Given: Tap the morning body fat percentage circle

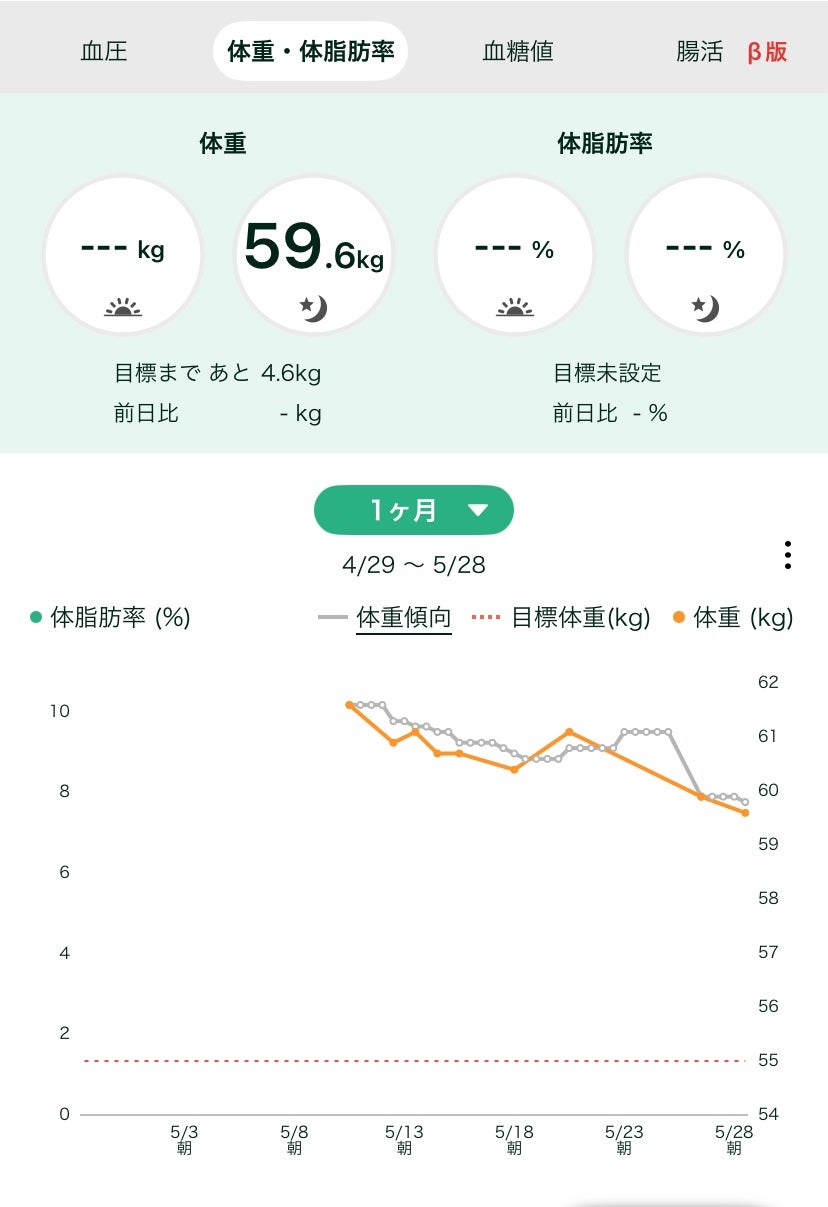Looking at the screenshot, I should click(x=515, y=255).
